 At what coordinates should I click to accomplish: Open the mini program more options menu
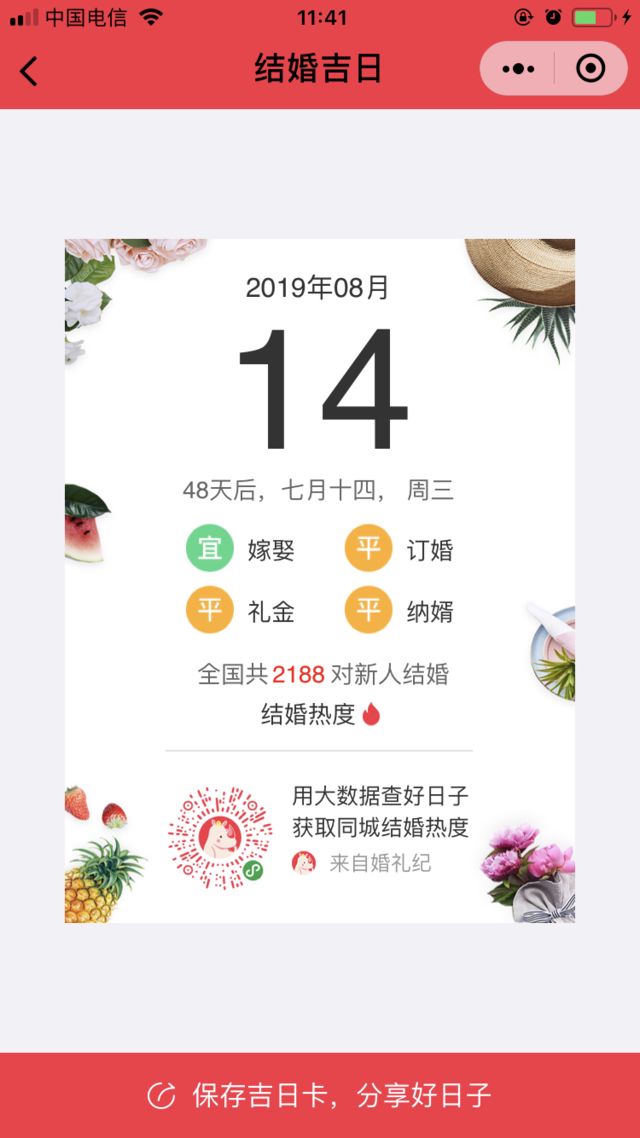click(518, 69)
